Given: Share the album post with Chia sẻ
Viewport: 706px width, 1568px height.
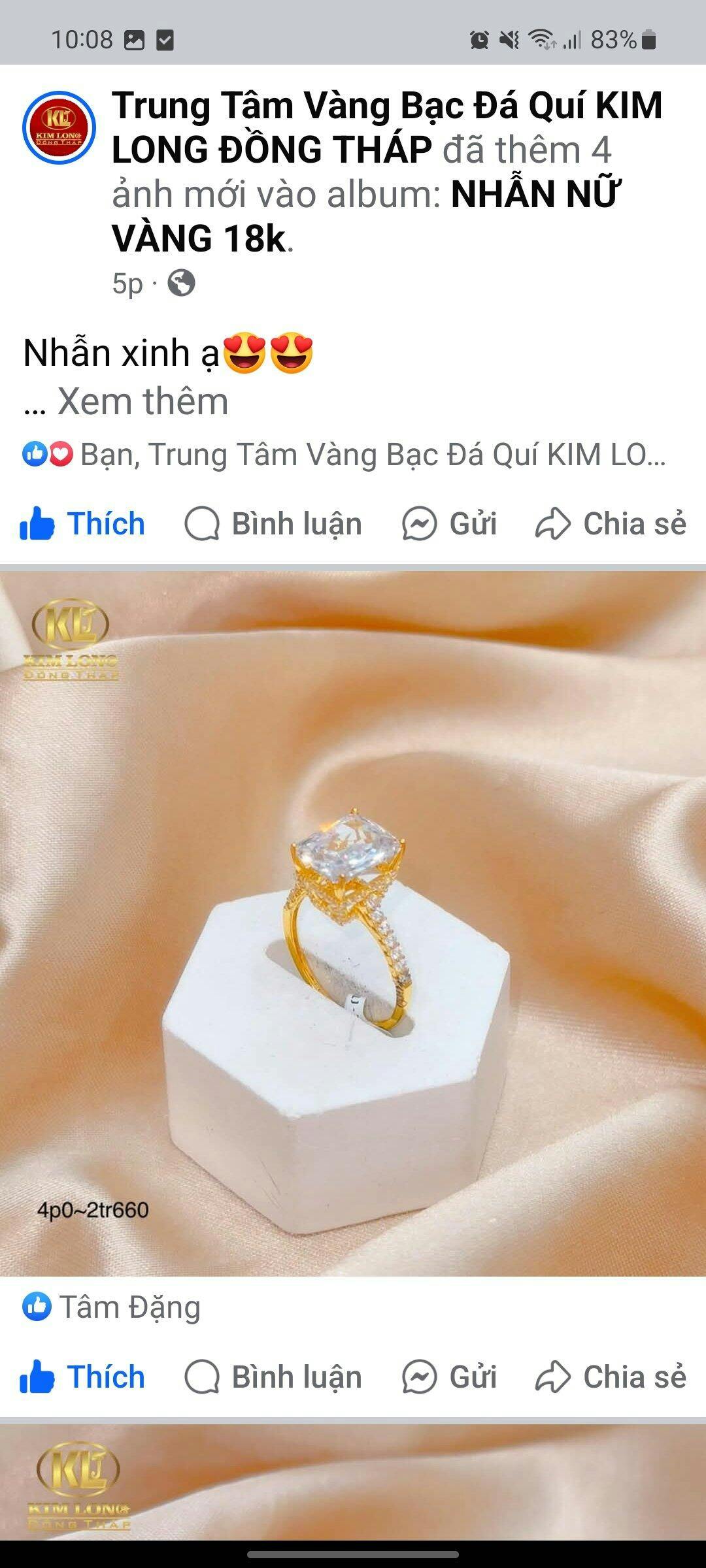Looking at the screenshot, I should pyautogui.click(x=611, y=524).
